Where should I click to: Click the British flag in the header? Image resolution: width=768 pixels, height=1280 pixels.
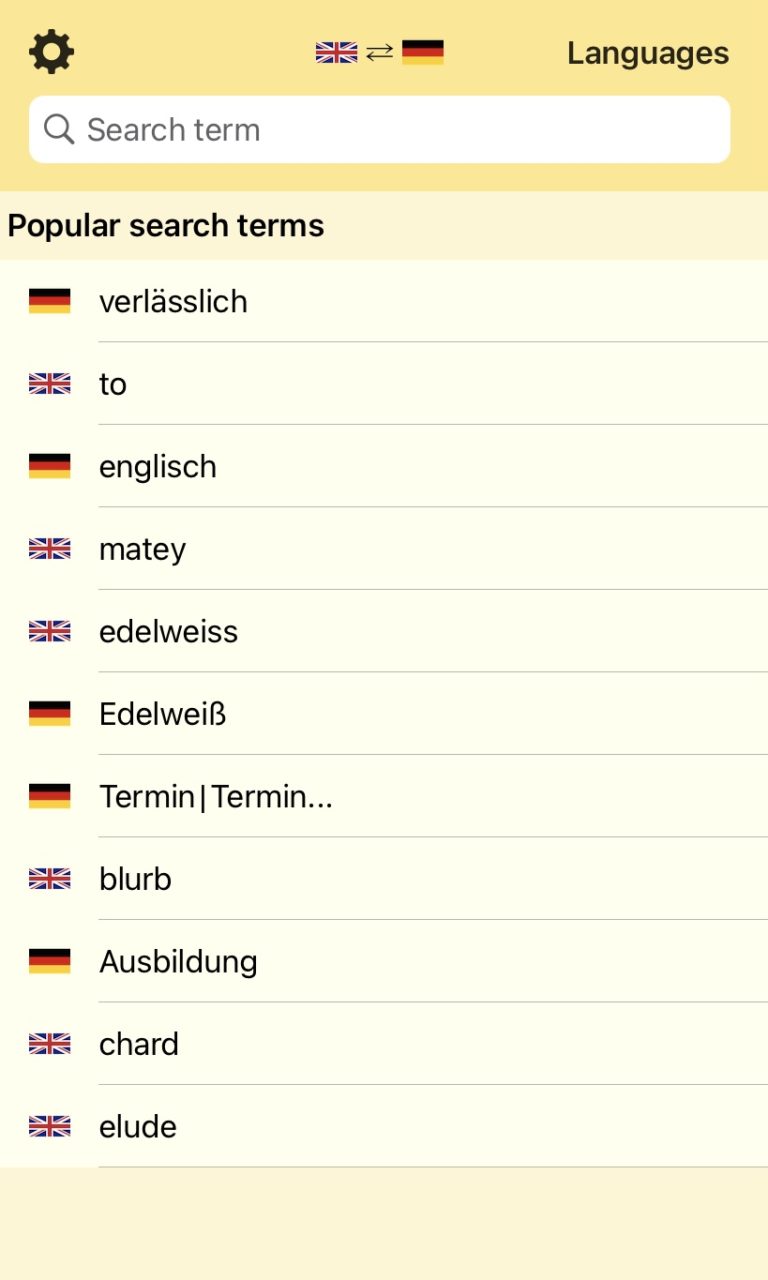point(335,50)
